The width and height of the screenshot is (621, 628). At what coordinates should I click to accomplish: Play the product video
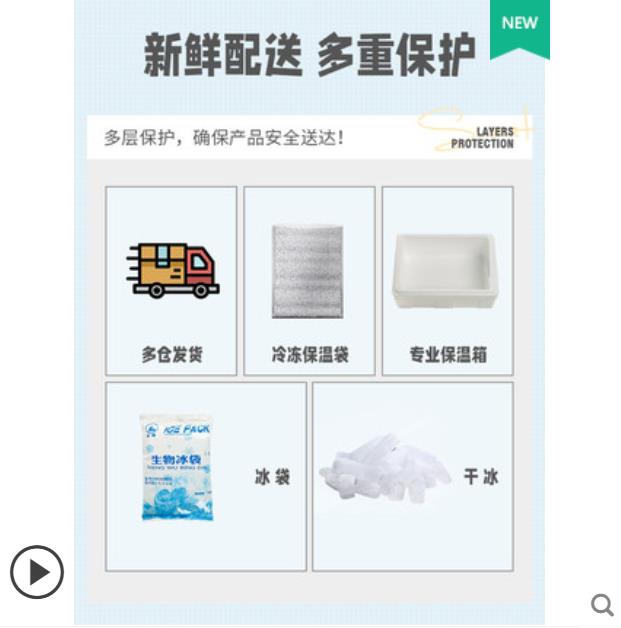click(37, 572)
